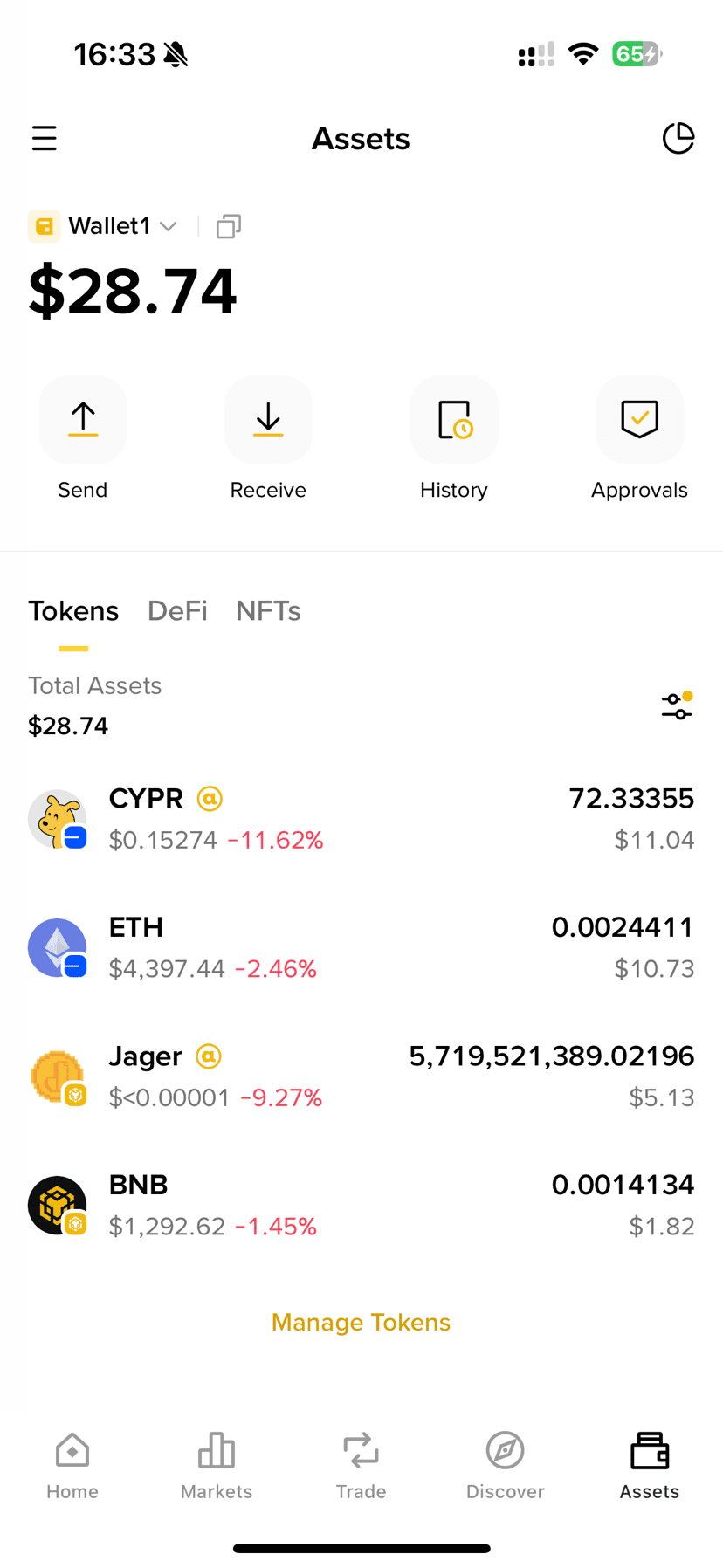
Task: Copy the wallet address
Action: point(229,227)
